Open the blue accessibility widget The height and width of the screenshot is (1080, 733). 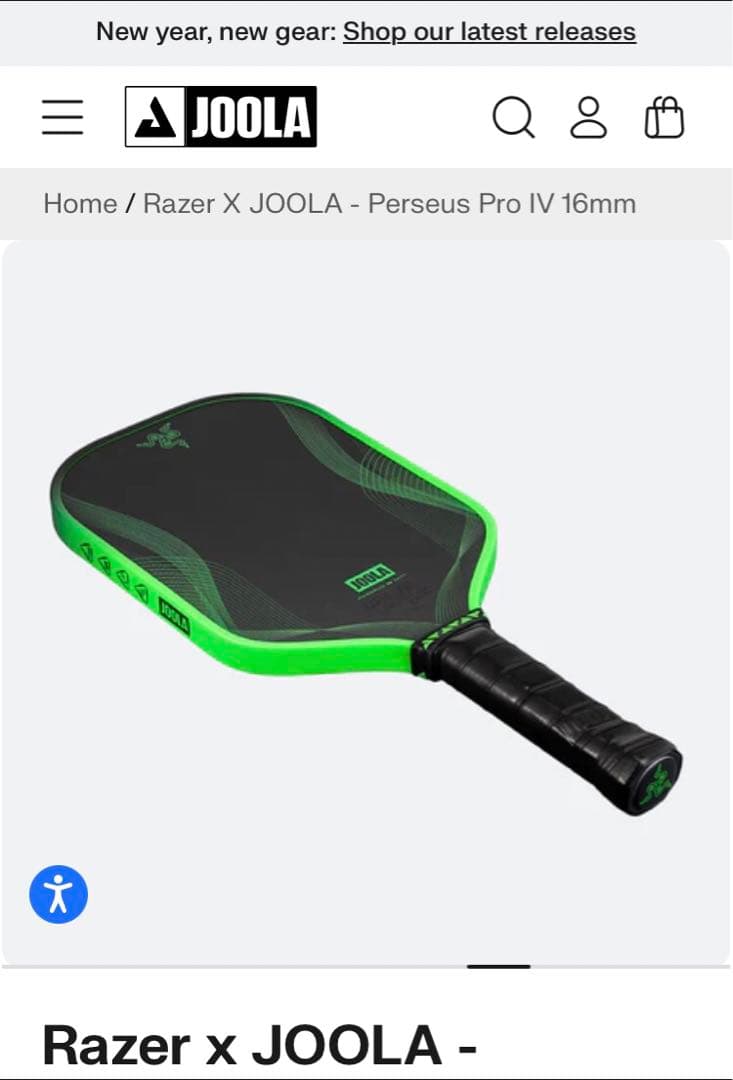pyautogui.click(x=58, y=893)
